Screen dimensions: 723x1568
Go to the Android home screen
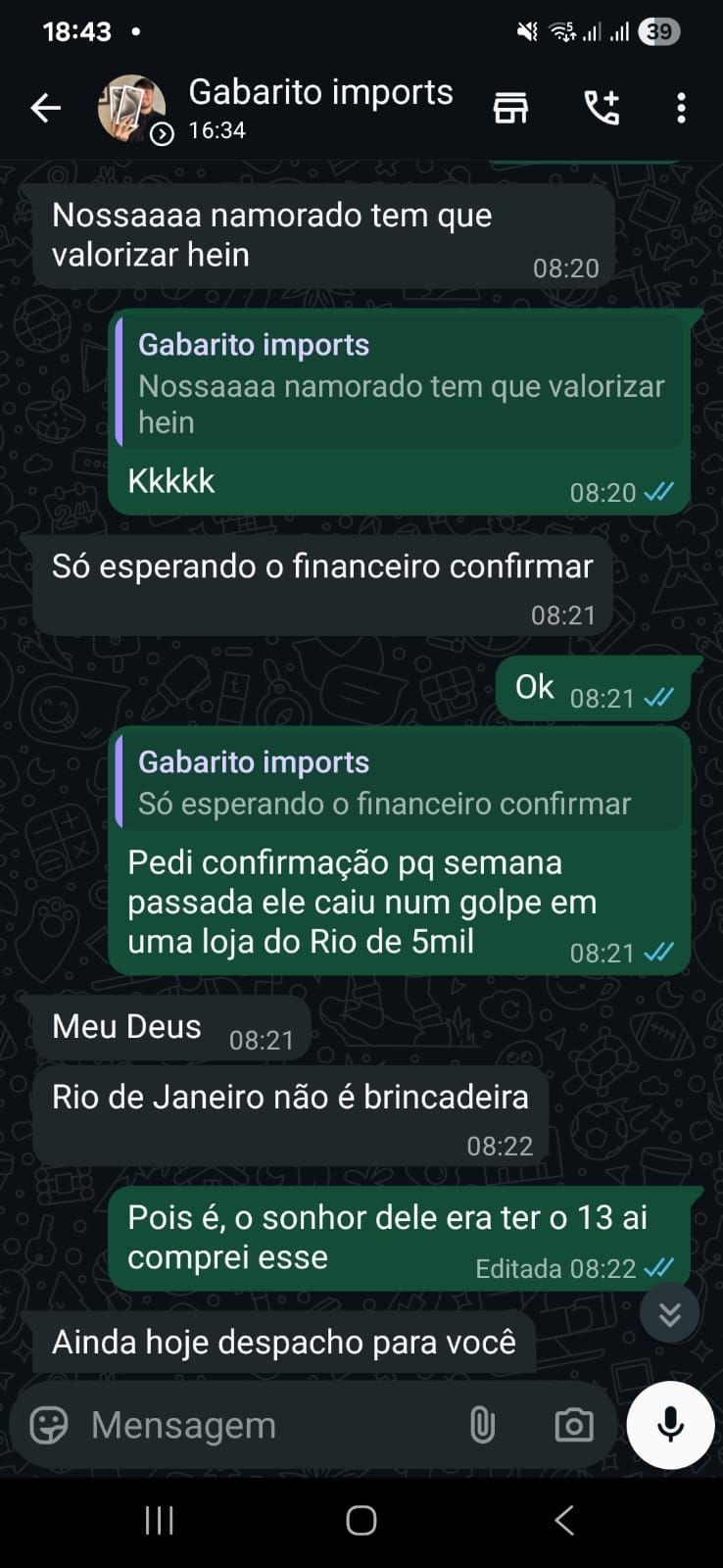[x=361, y=1520]
